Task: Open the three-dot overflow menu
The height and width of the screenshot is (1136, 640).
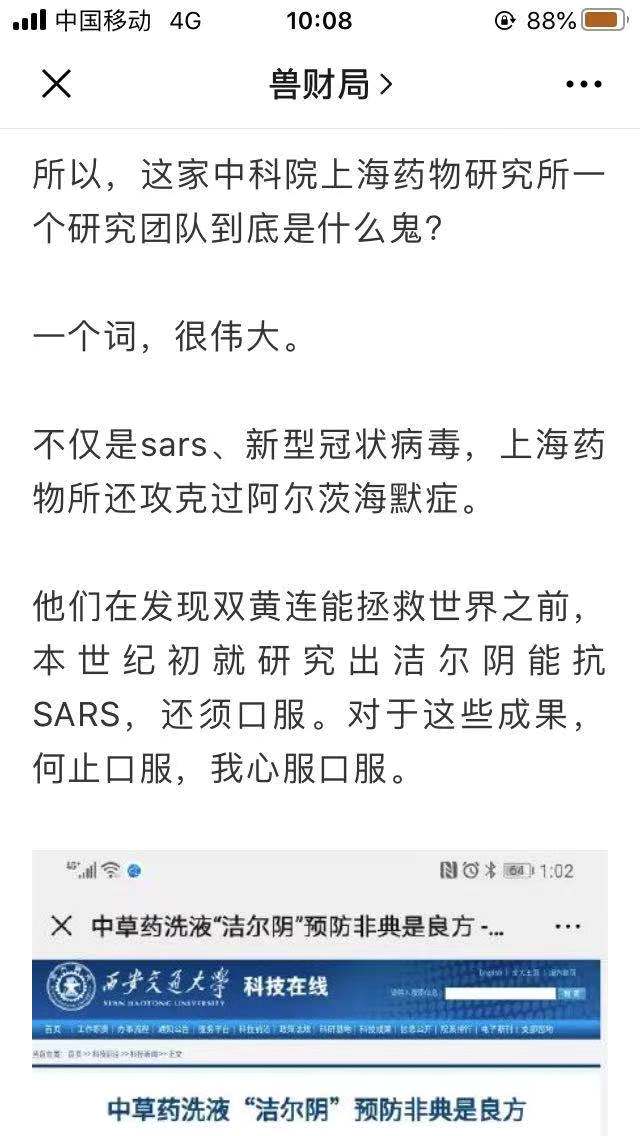Action: pos(583,85)
